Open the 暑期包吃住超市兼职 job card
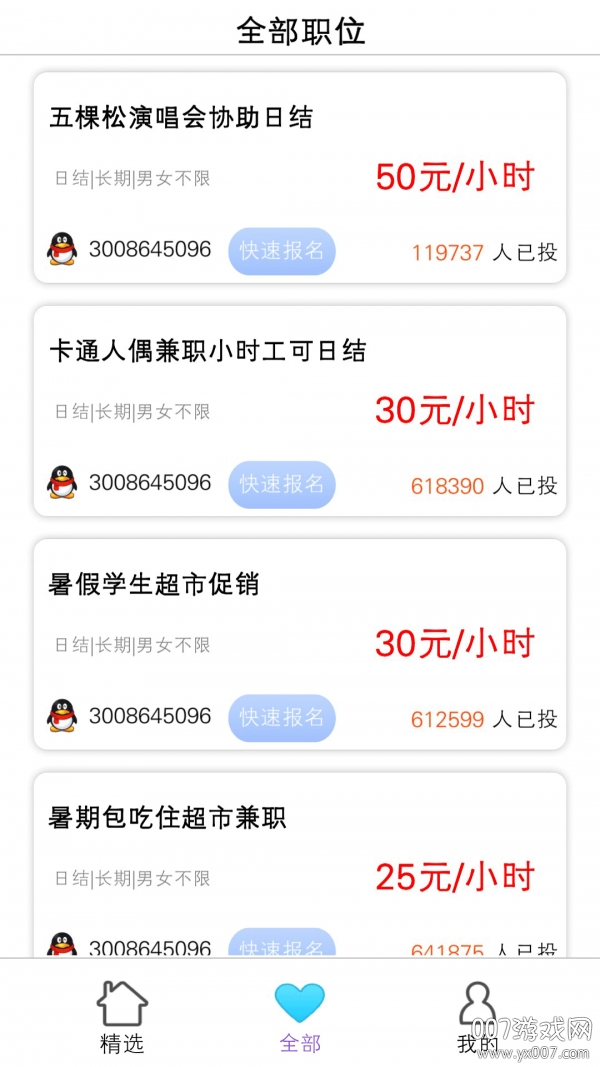This screenshot has height=1067, width=600. point(168,818)
